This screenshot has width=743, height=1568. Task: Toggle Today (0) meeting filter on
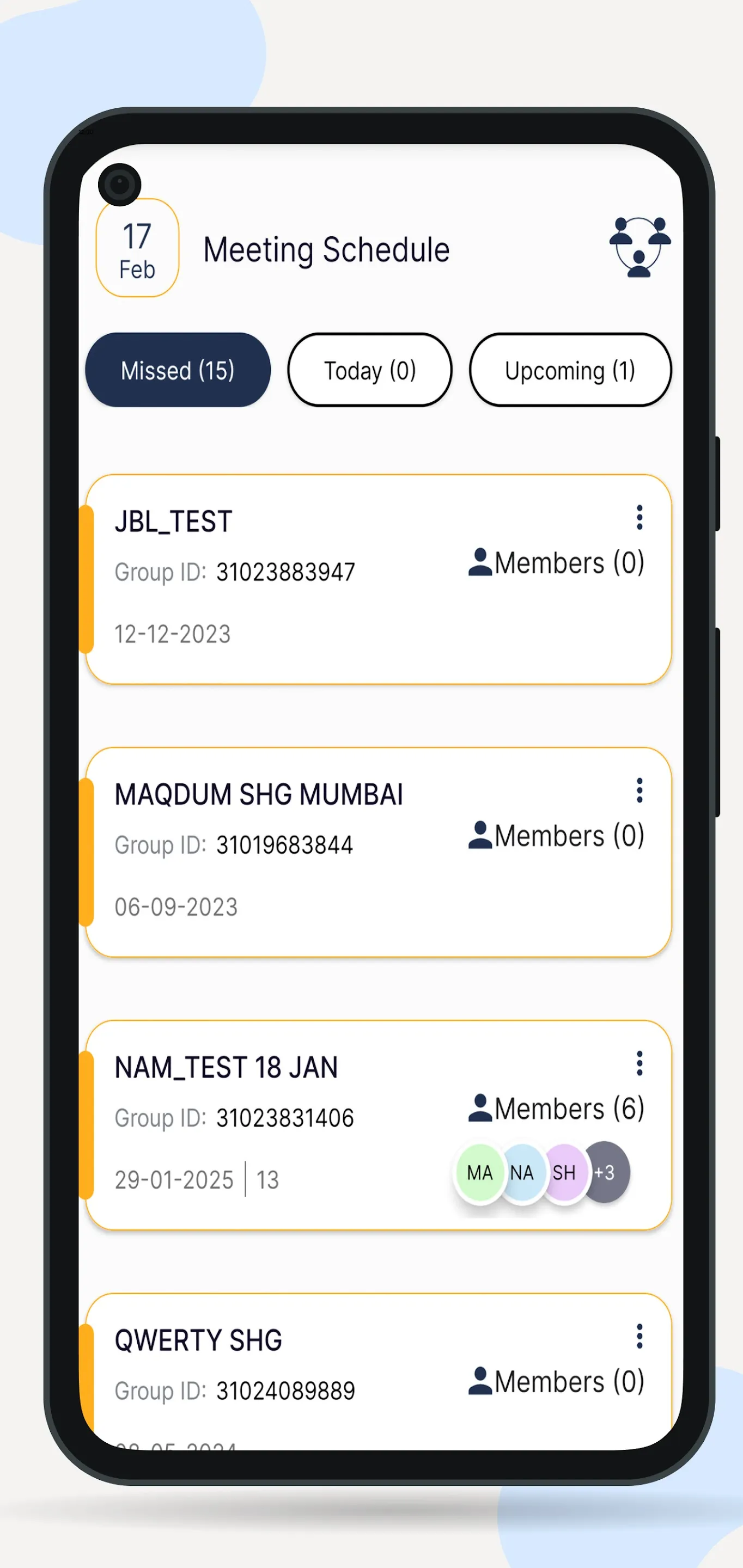click(x=369, y=370)
